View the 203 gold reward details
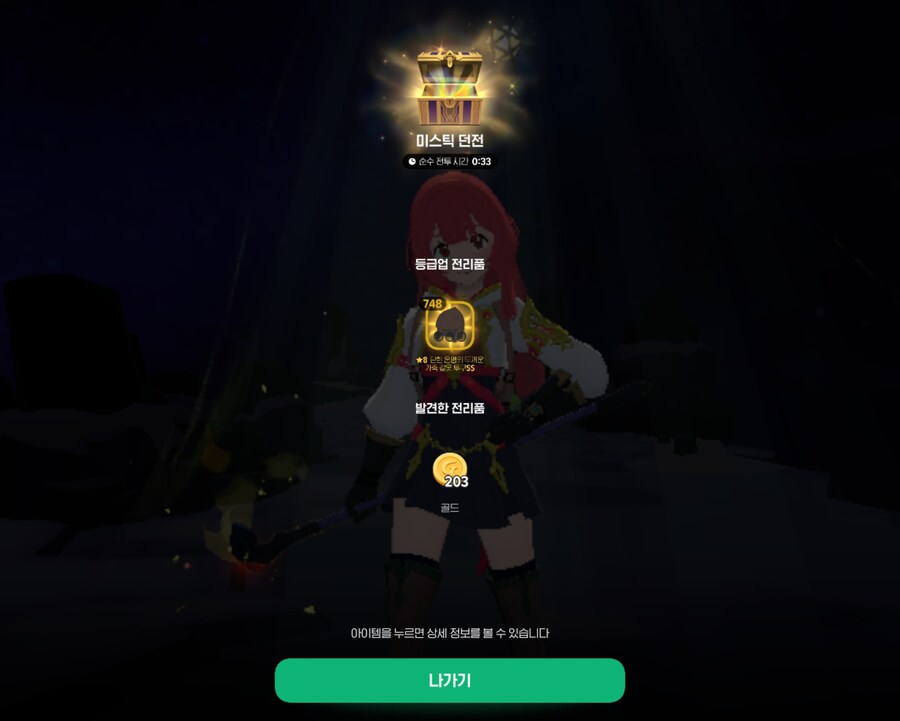Viewport: 900px width, 721px height. coord(449,469)
